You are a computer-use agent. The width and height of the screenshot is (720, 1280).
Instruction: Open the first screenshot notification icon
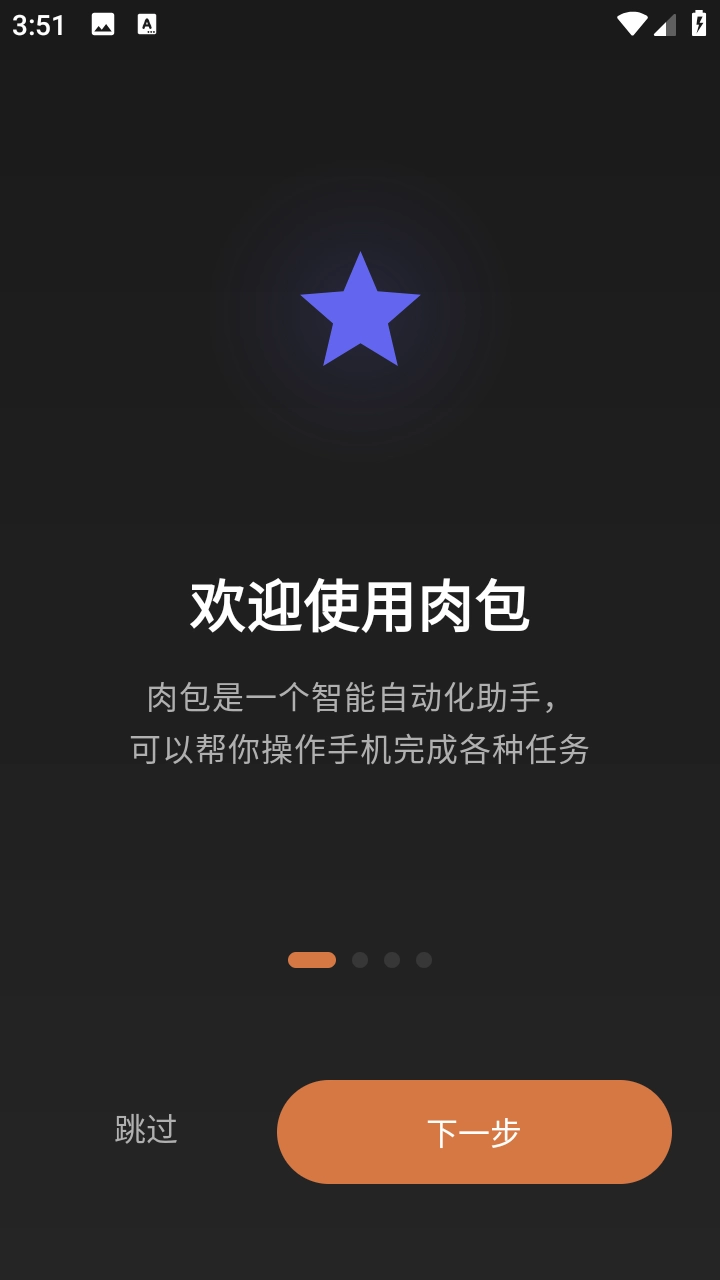[103, 22]
